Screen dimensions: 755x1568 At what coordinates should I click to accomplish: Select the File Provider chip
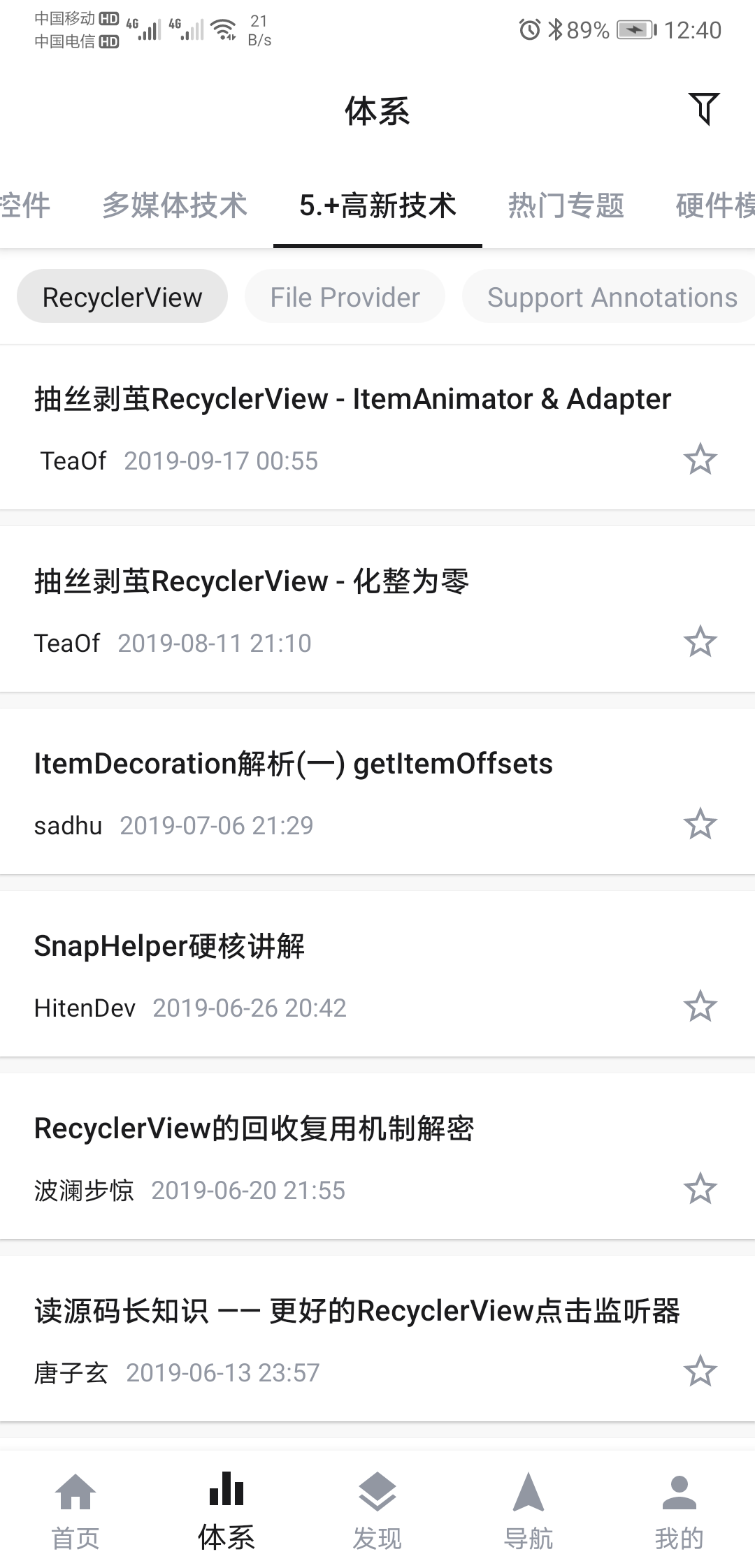(345, 297)
